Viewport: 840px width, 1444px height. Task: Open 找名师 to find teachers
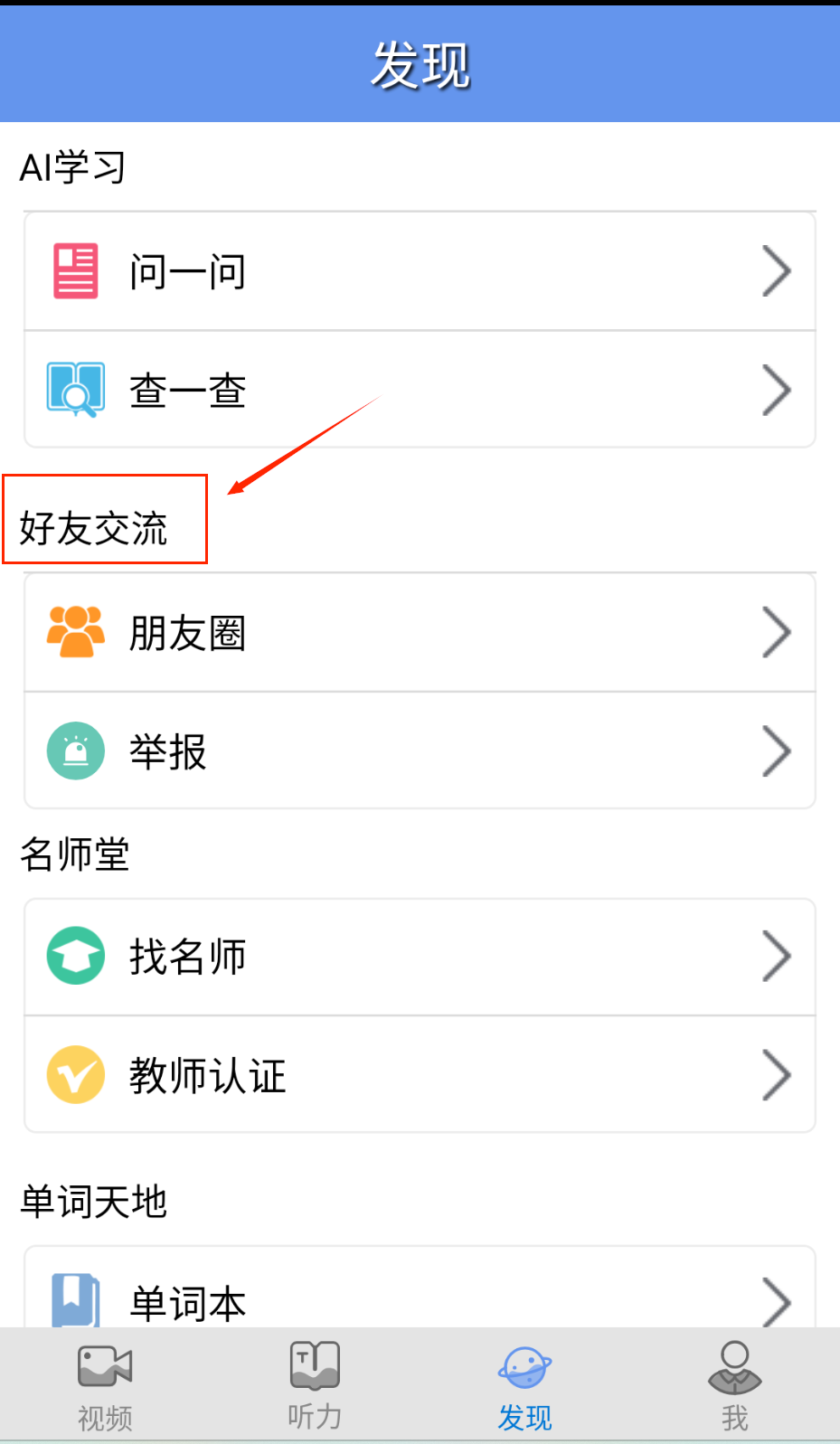[x=420, y=957]
